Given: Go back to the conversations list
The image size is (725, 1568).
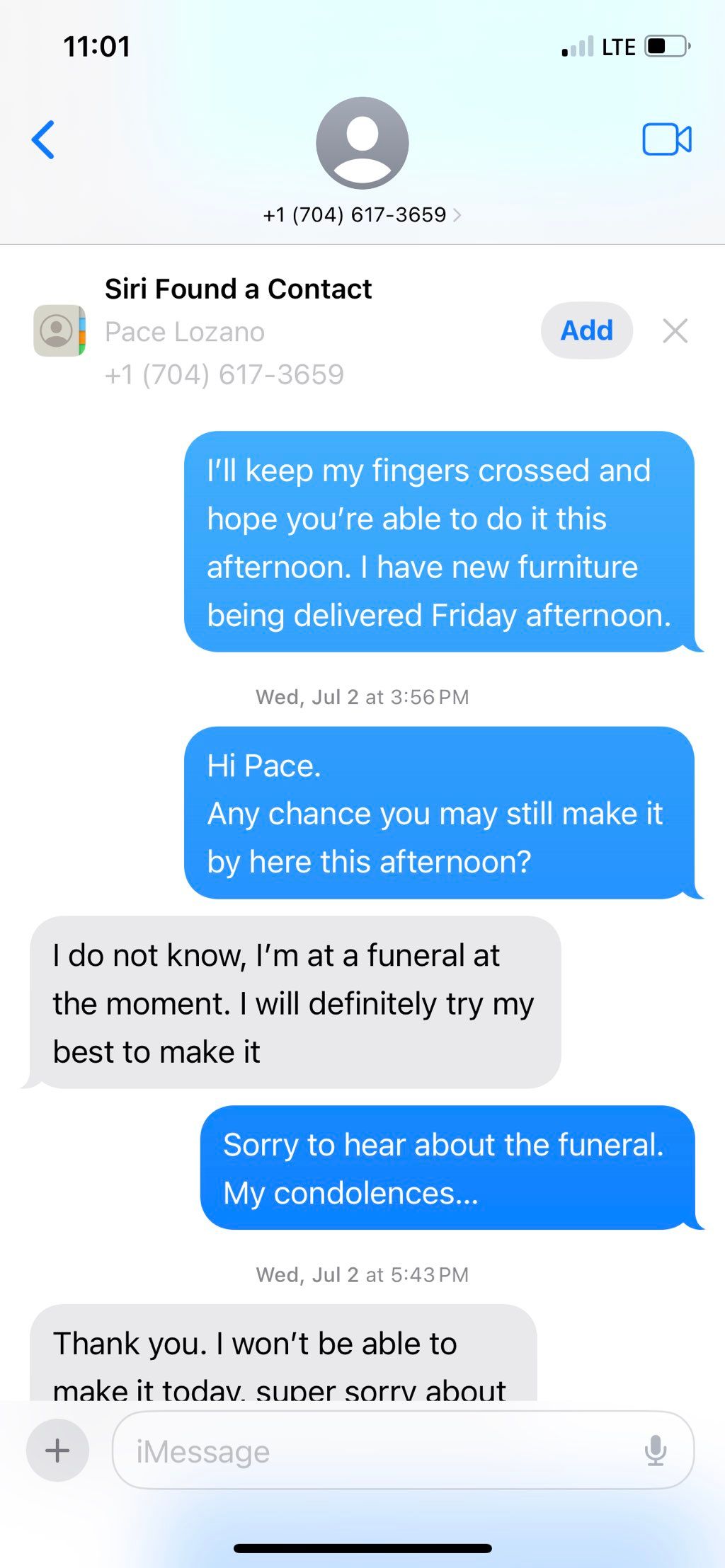Looking at the screenshot, I should 44,140.
